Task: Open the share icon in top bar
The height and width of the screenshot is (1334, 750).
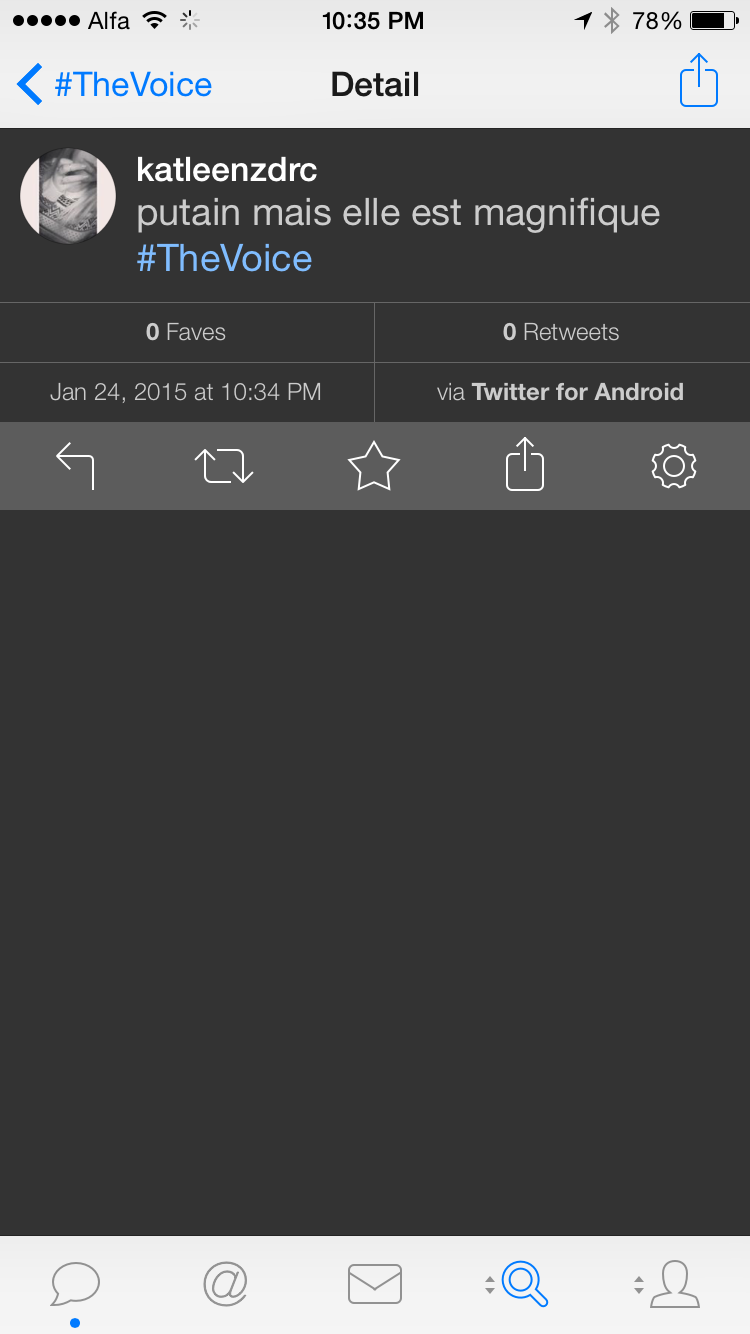Action: click(698, 81)
